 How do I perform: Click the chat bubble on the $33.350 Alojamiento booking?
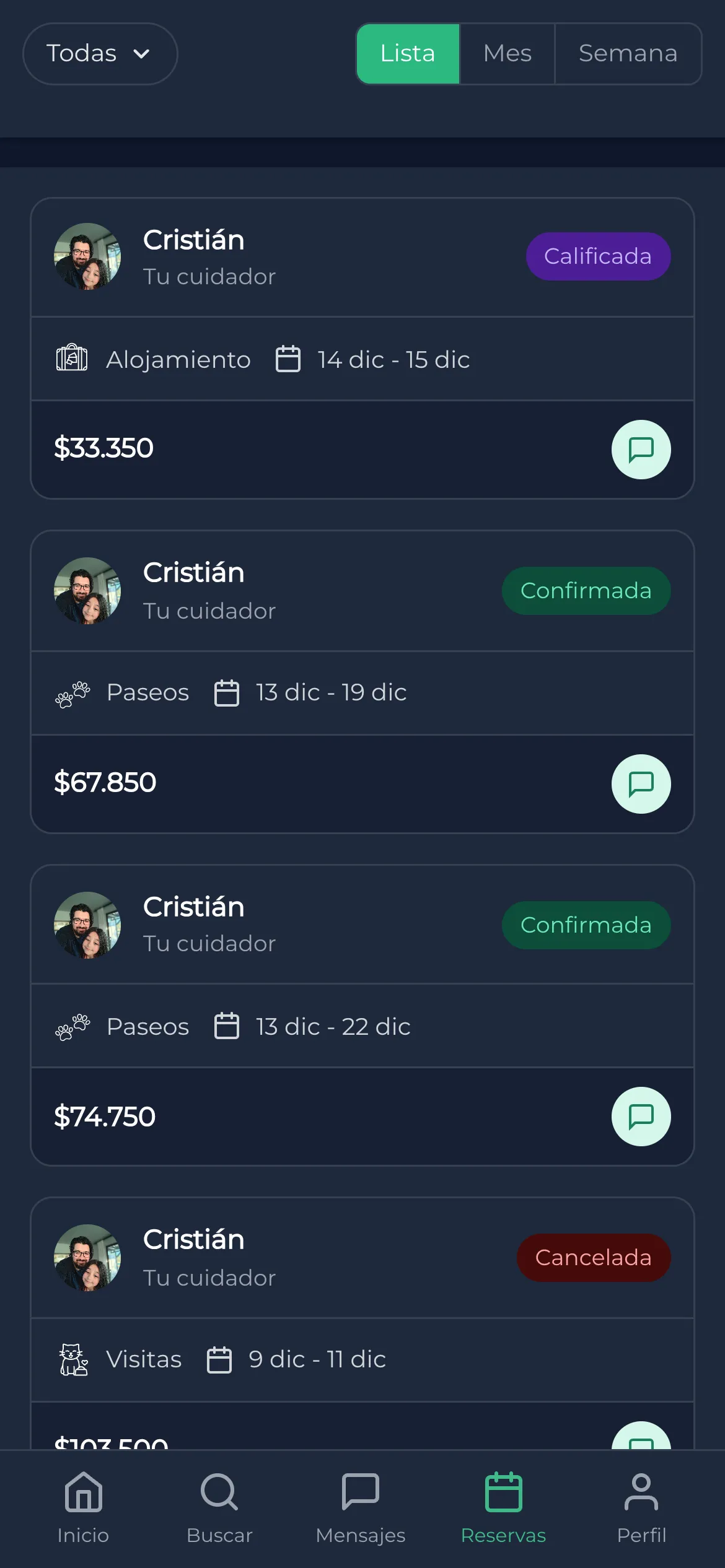coord(641,449)
